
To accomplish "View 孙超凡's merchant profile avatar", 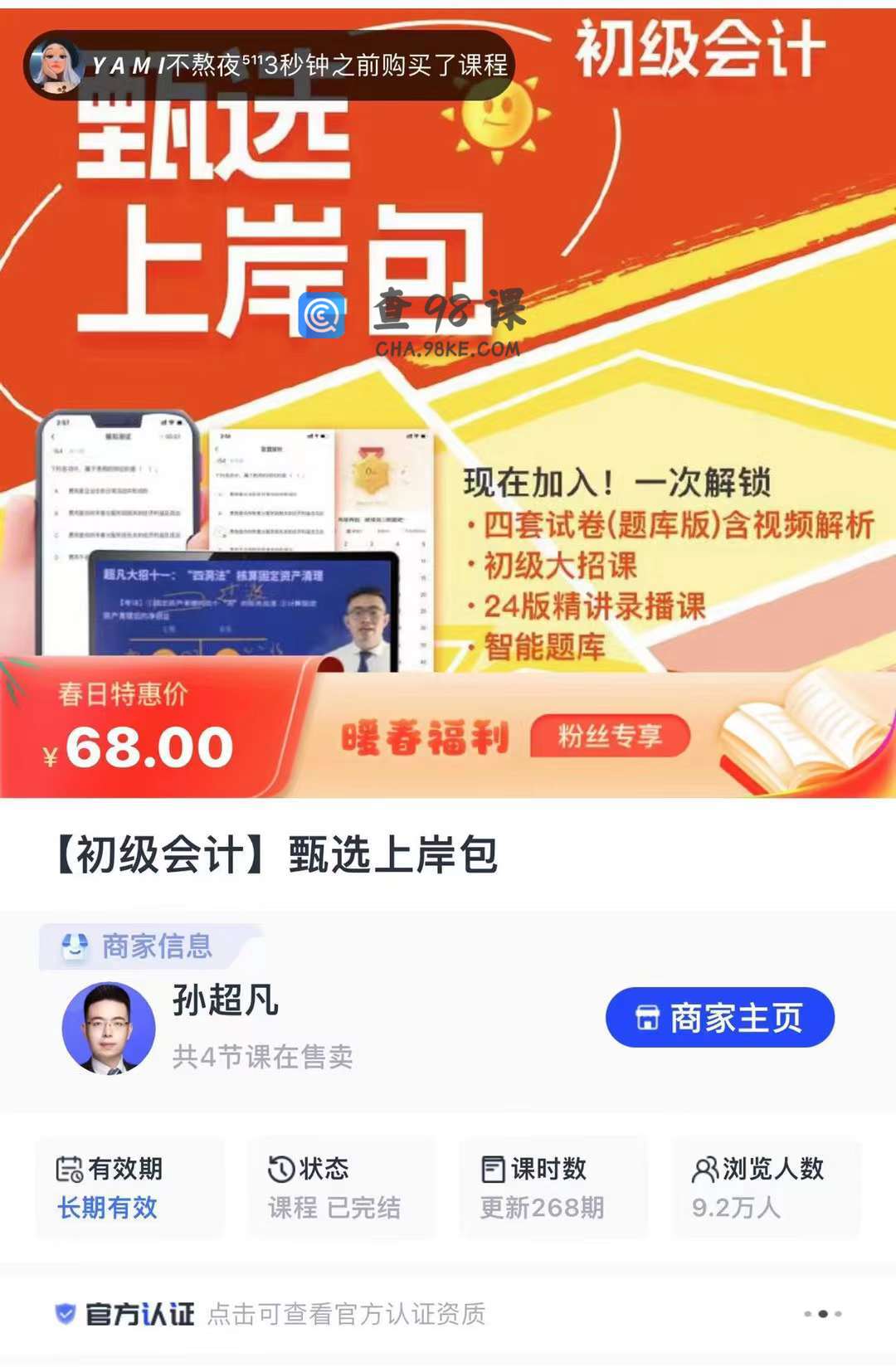I will (109, 1029).
